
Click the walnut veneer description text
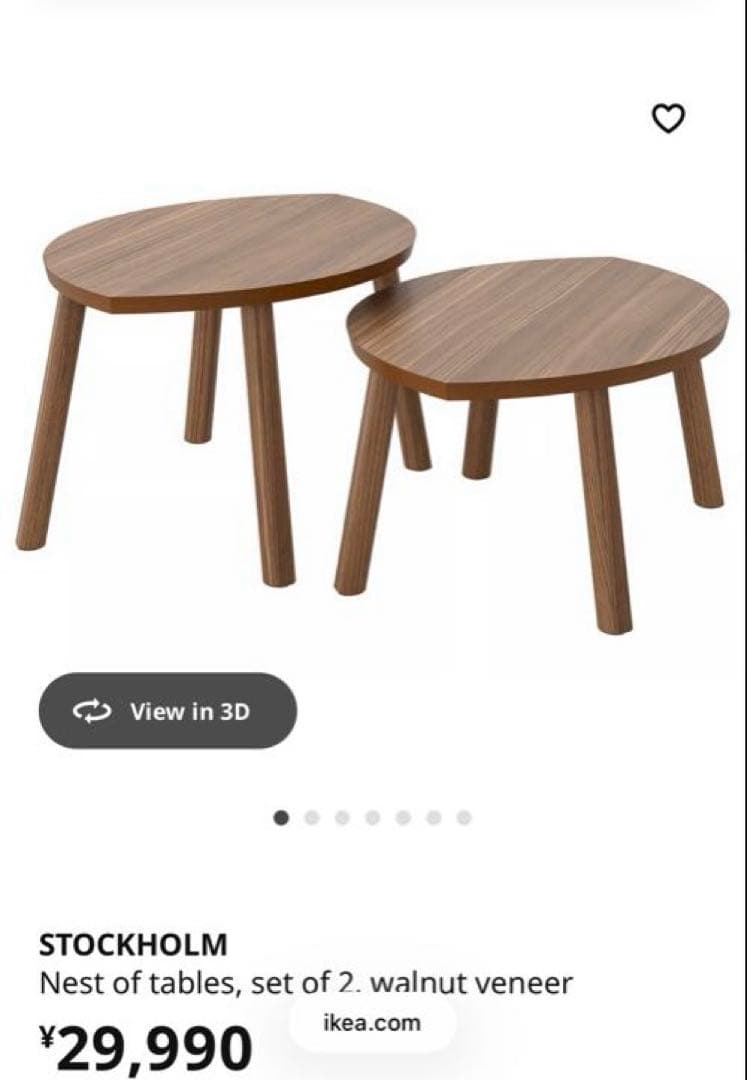(x=305, y=982)
